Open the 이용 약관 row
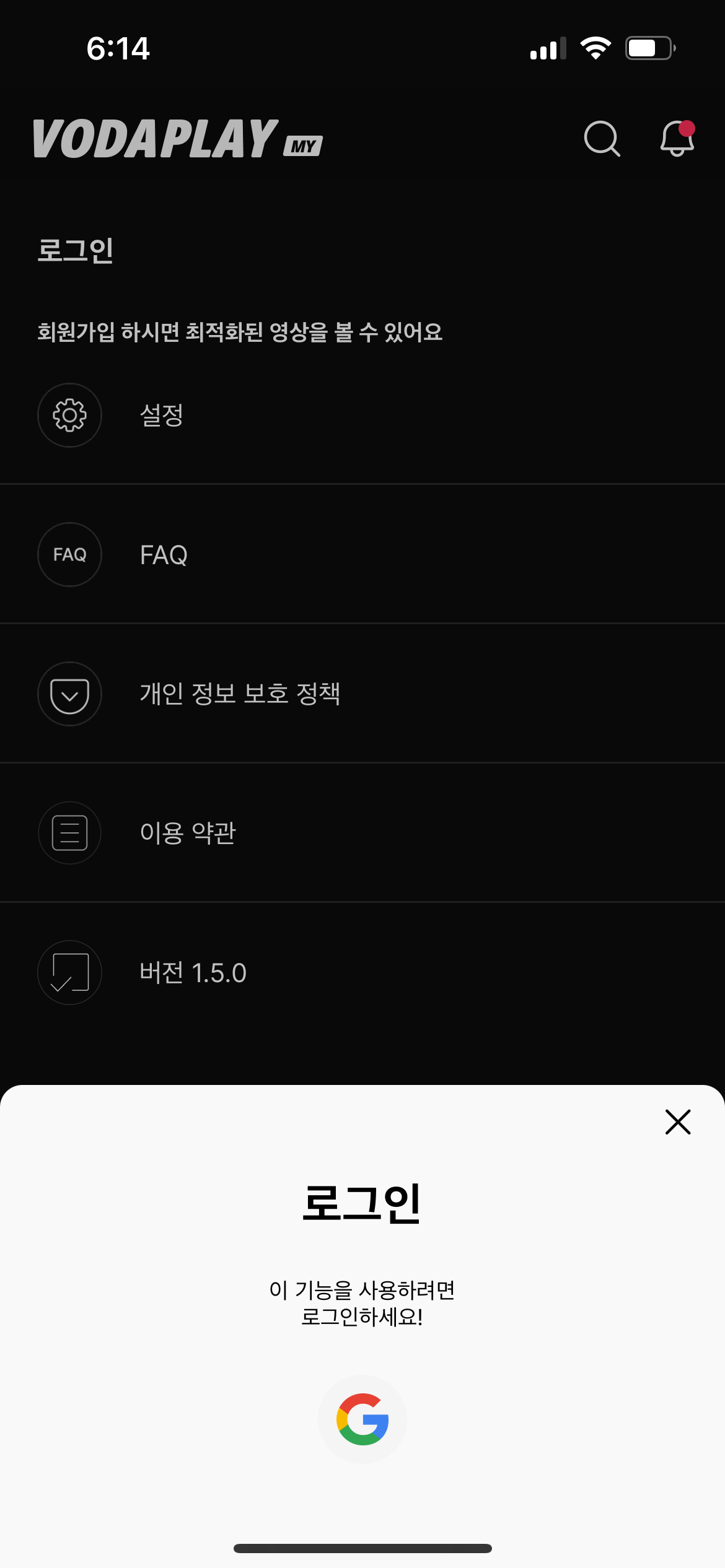Image resolution: width=725 pixels, height=1568 pixels. pyautogui.click(x=362, y=833)
